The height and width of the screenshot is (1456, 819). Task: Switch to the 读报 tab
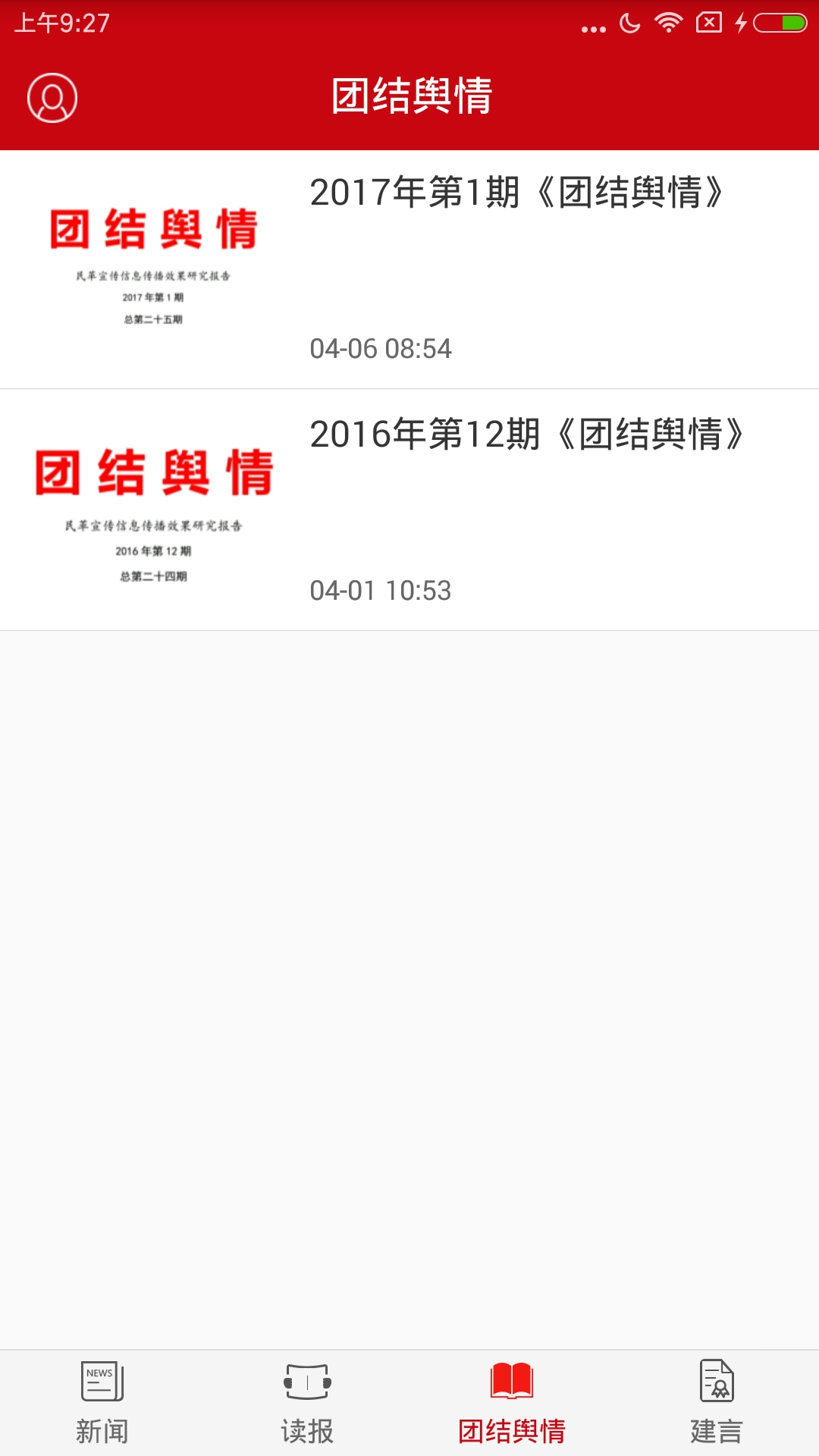tap(307, 1403)
